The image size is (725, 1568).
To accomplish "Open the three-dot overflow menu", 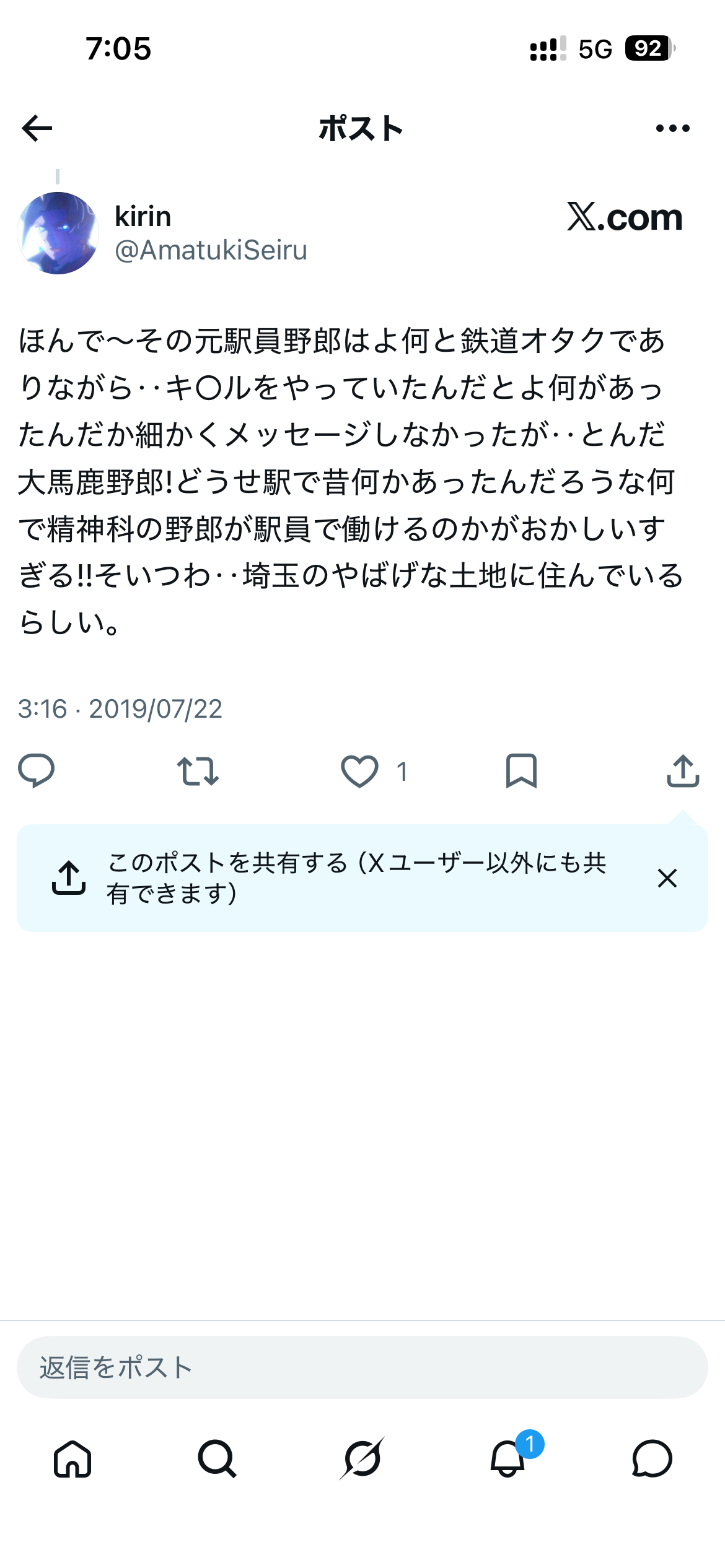I will pyautogui.click(x=672, y=128).
